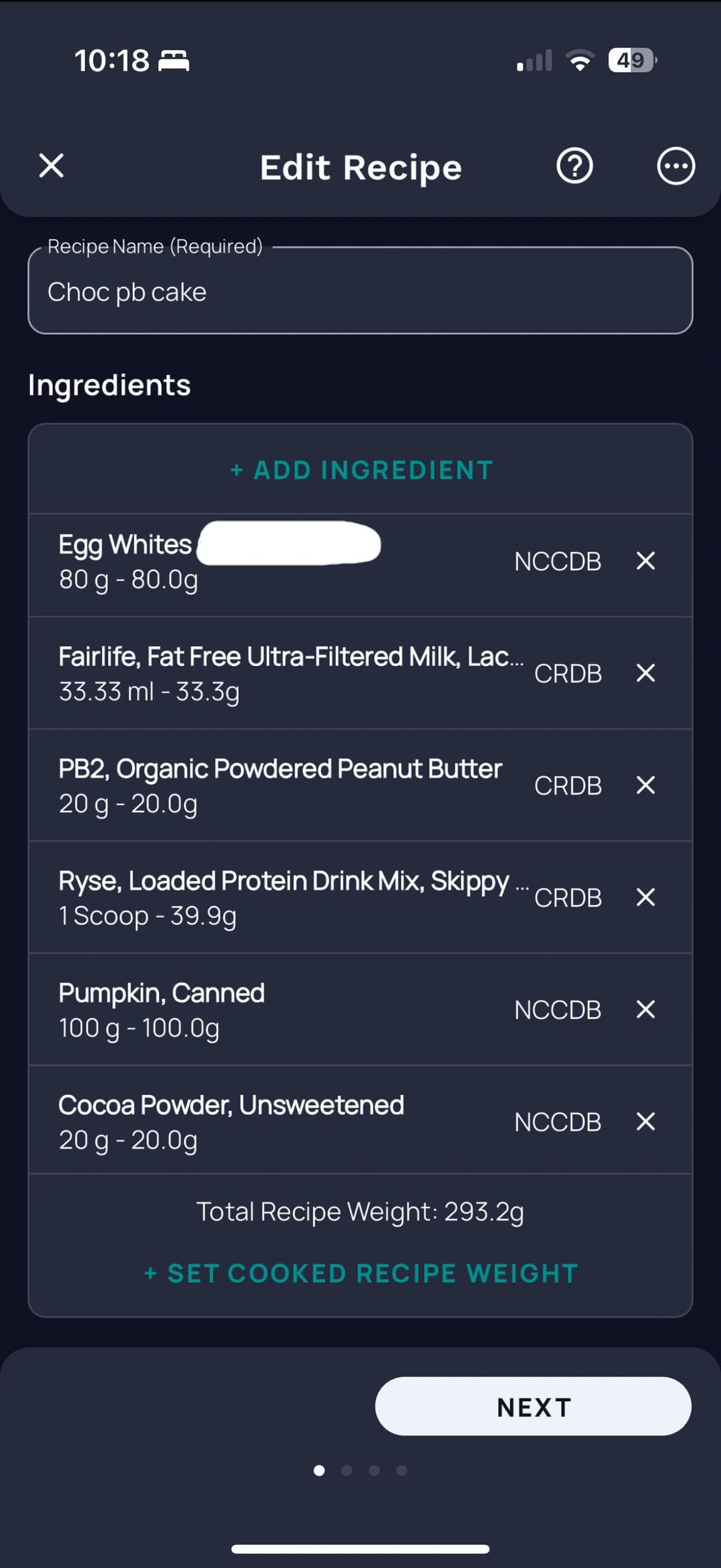
Task: Delete Pumpkin, Canned ingredient
Action: [x=646, y=1010]
